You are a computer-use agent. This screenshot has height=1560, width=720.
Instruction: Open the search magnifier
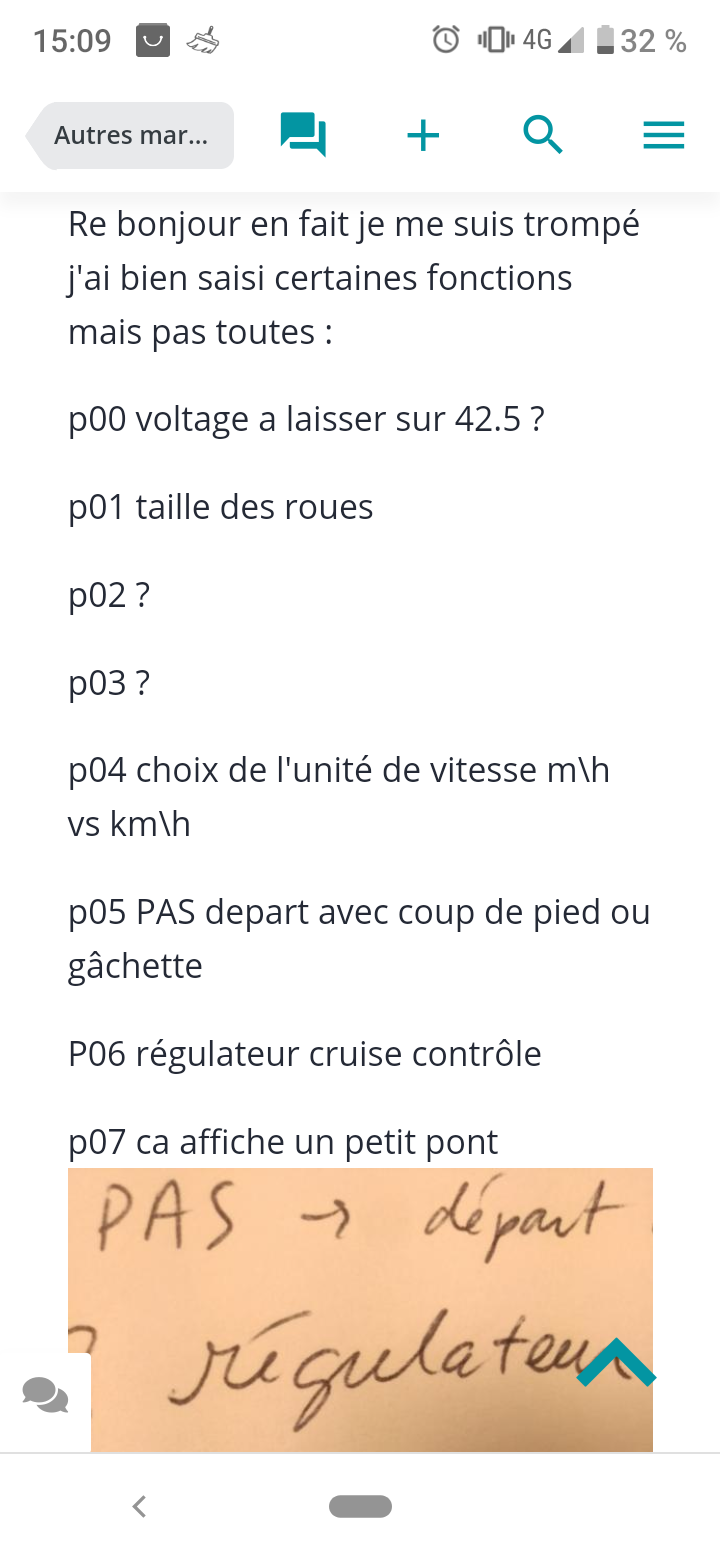tap(543, 134)
